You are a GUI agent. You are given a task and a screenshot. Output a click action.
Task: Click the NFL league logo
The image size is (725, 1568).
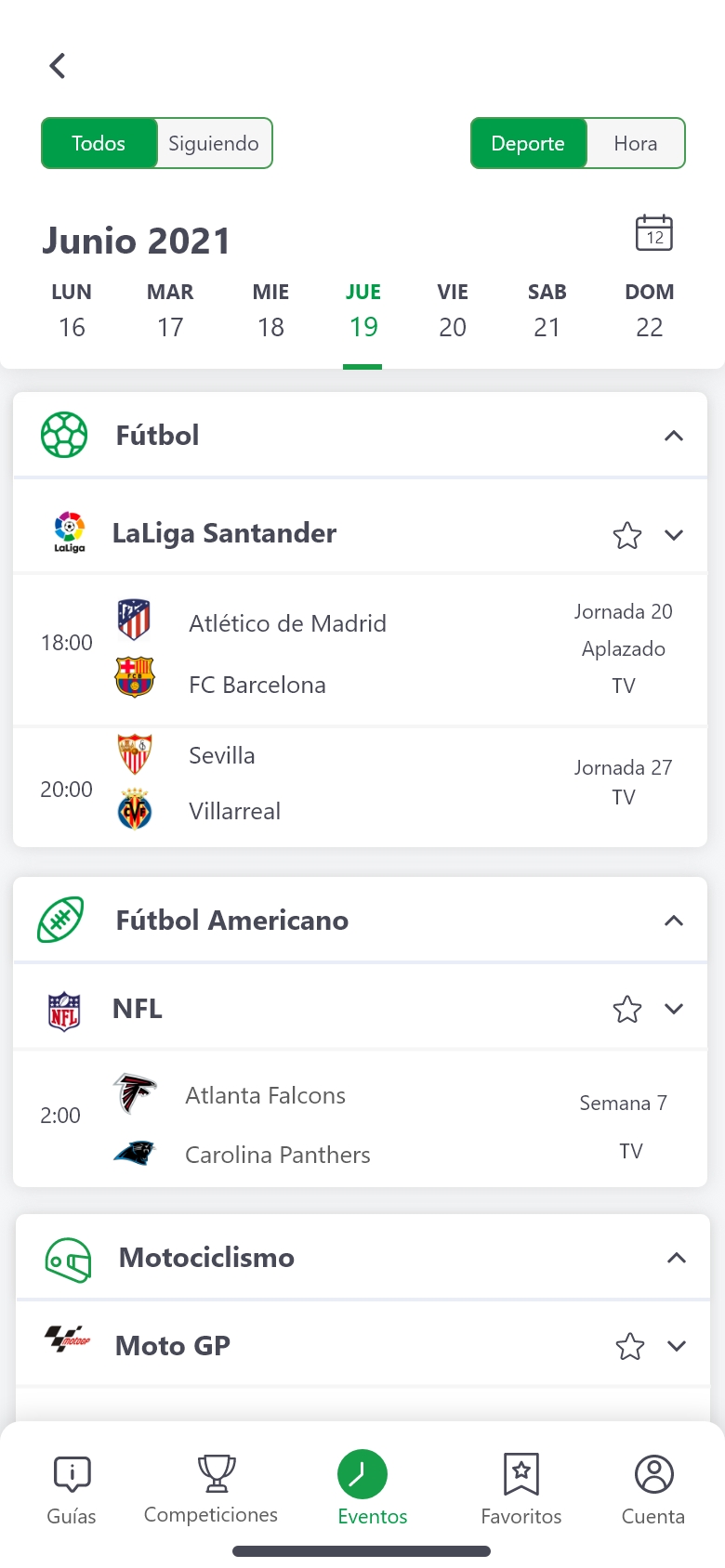pyautogui.click(x=62, y=1007)
